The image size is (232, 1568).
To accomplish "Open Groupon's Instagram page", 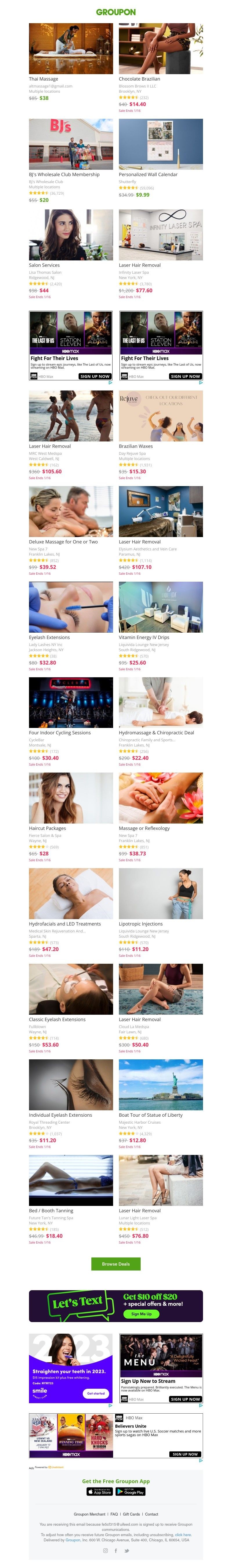I will (105, 1550).
